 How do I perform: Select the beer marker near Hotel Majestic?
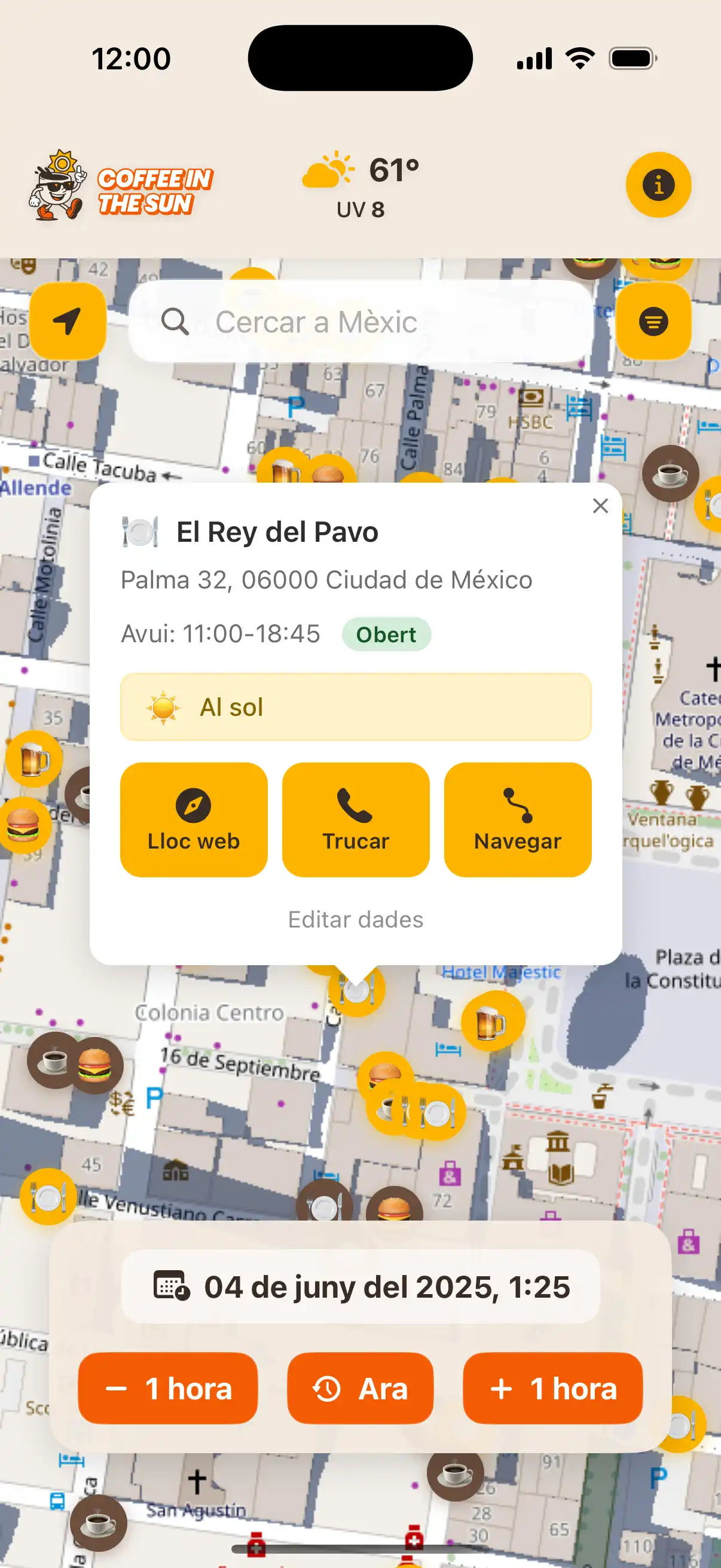491,1023
